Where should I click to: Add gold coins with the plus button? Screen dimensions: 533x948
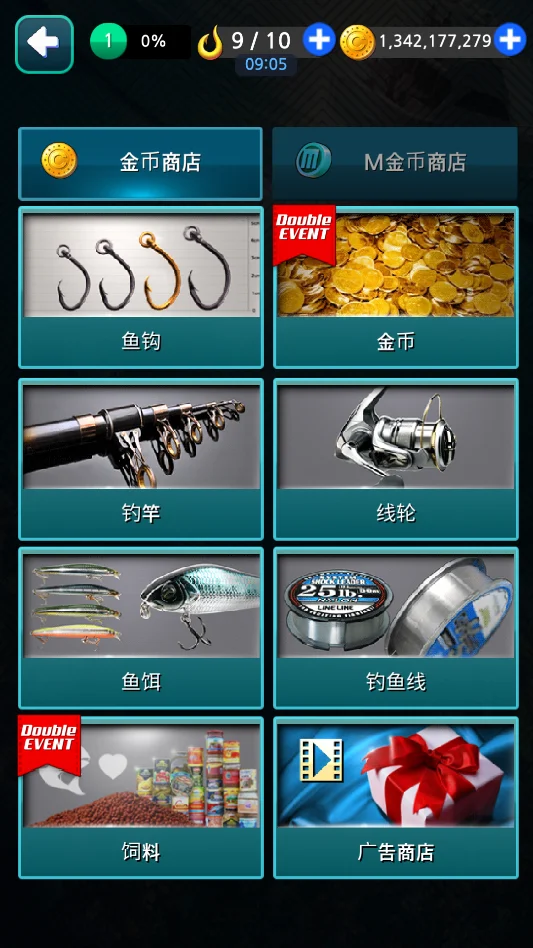click(509, 40)
